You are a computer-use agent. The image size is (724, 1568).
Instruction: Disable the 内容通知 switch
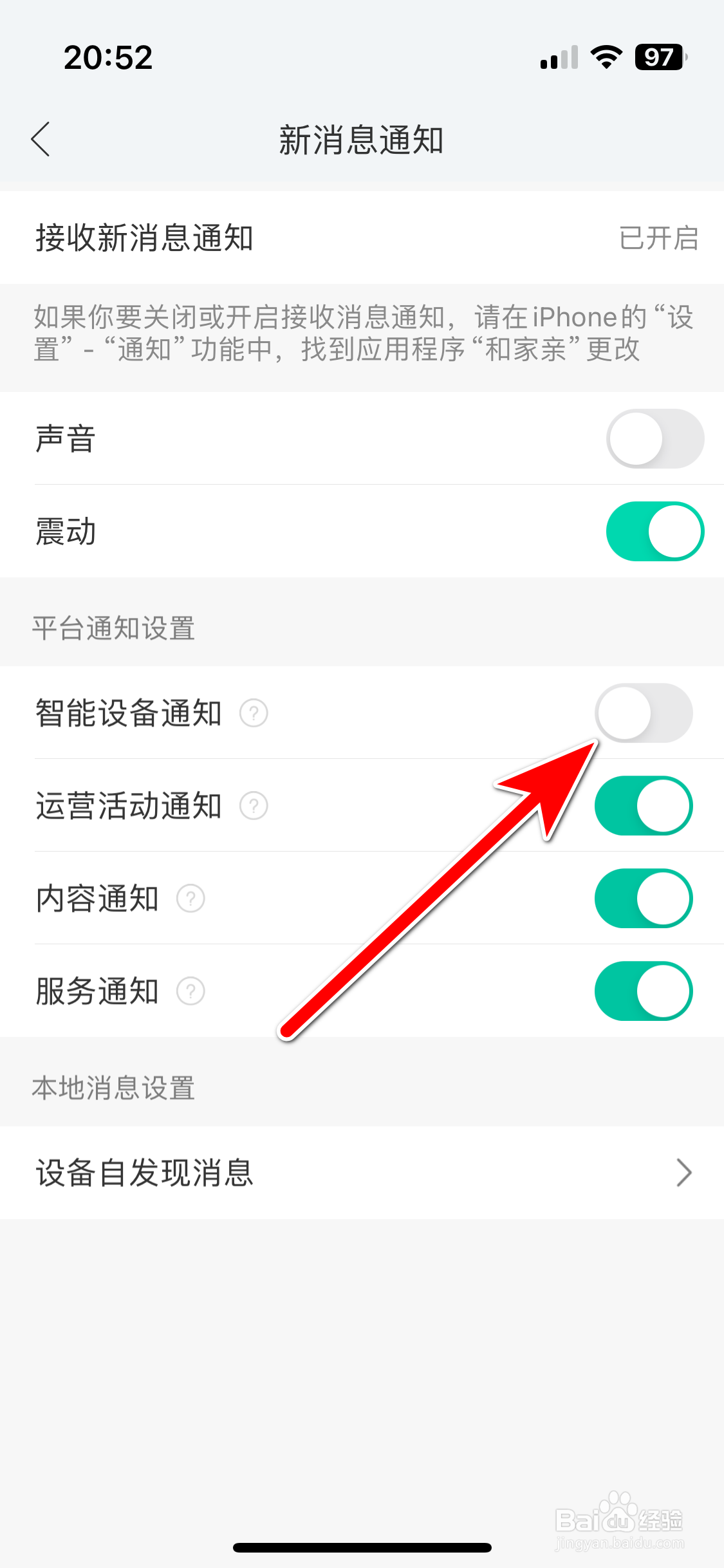coord(644,899)
